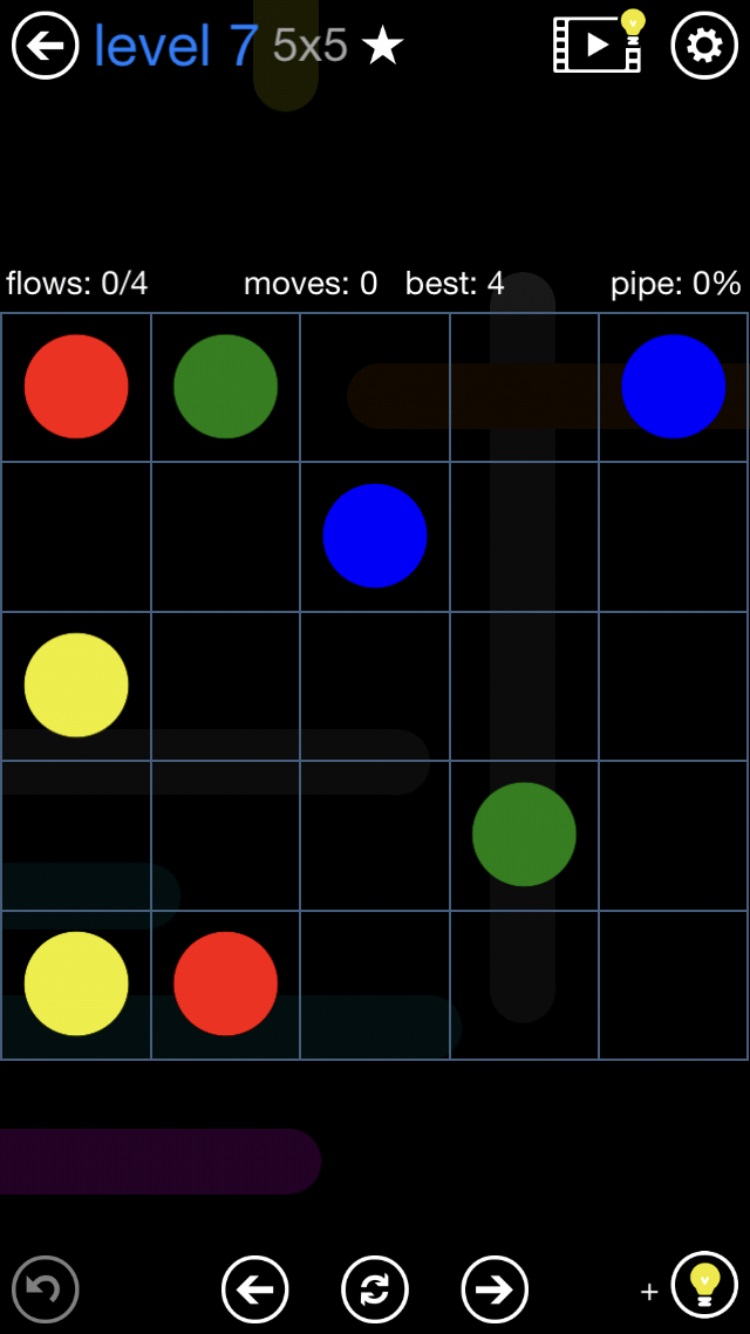Advance to the next level
Image resolution: width=750 pixels, height=1334 pixels.
point(494,1289)
